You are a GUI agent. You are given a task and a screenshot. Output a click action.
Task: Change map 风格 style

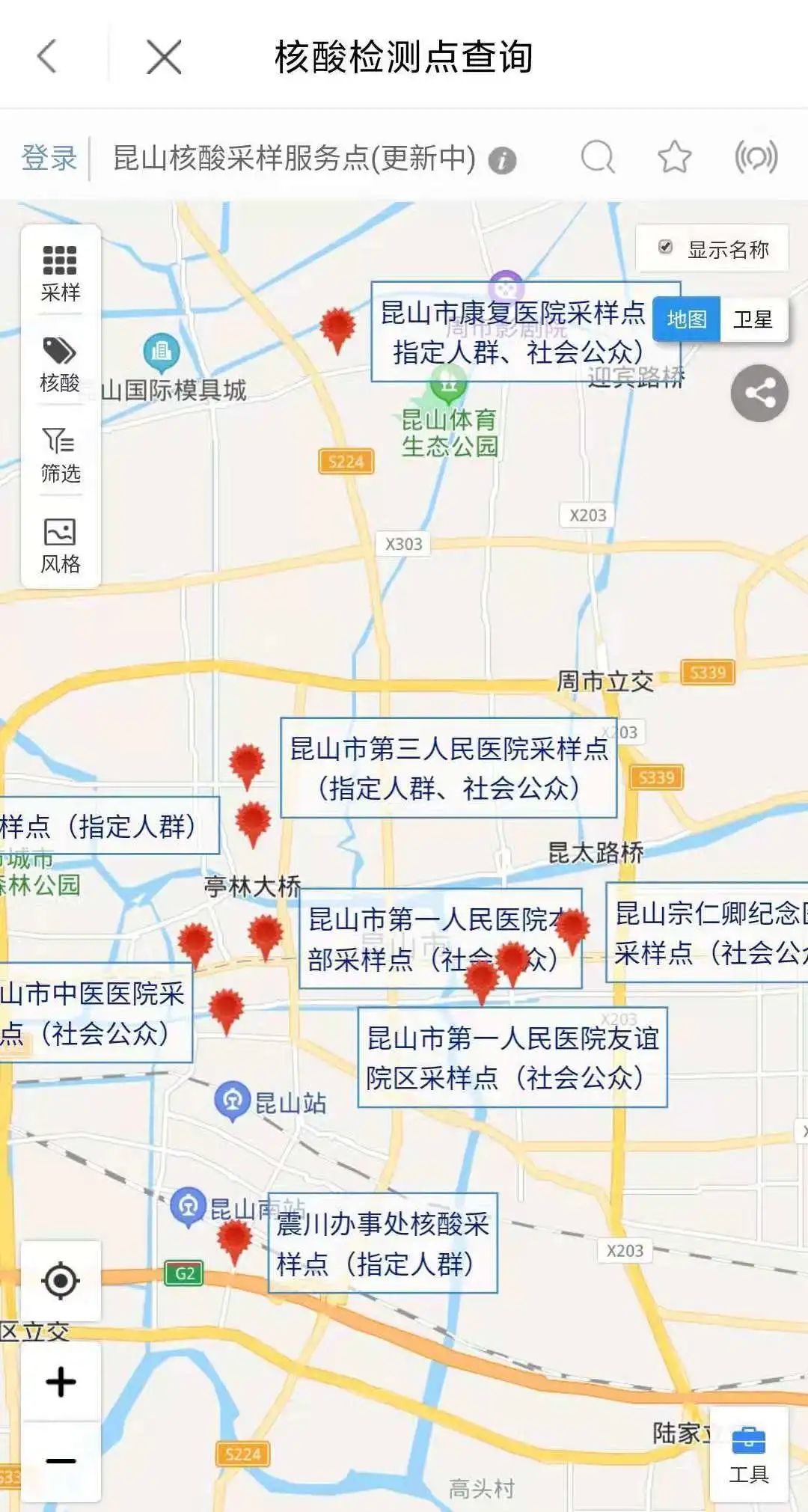60,545
